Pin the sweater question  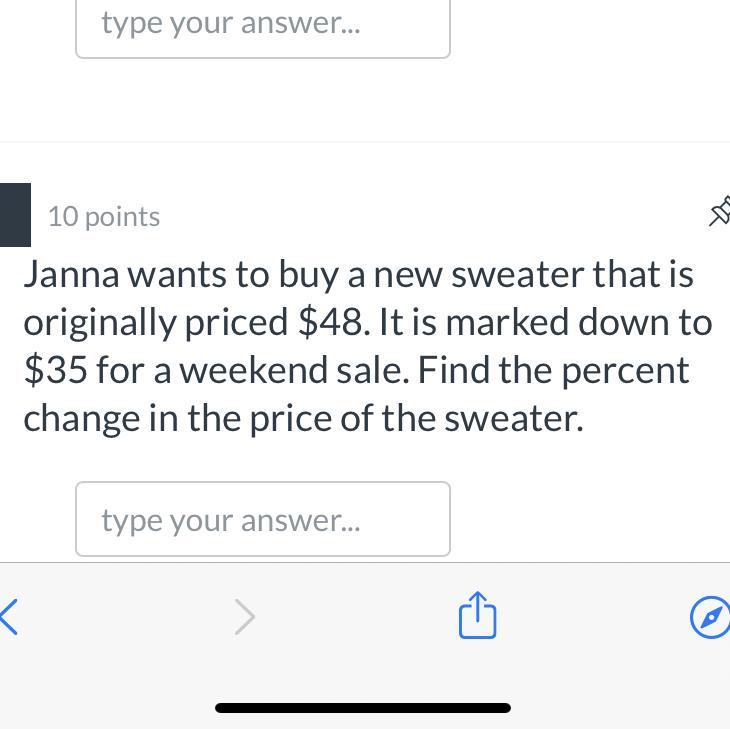pyautogui.click(x=719, y=212)
